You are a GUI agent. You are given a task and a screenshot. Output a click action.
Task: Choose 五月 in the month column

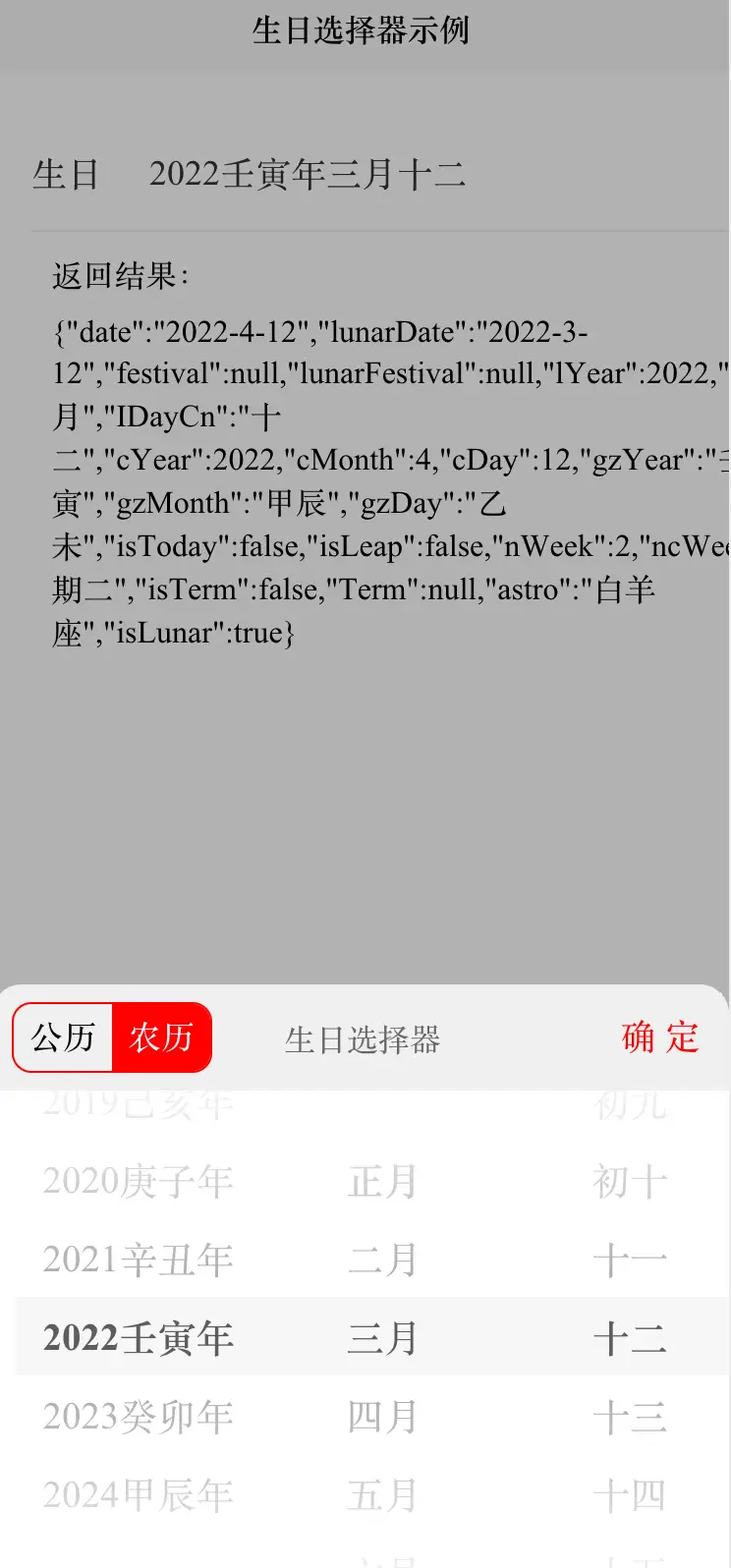(x=382, y=1495)
